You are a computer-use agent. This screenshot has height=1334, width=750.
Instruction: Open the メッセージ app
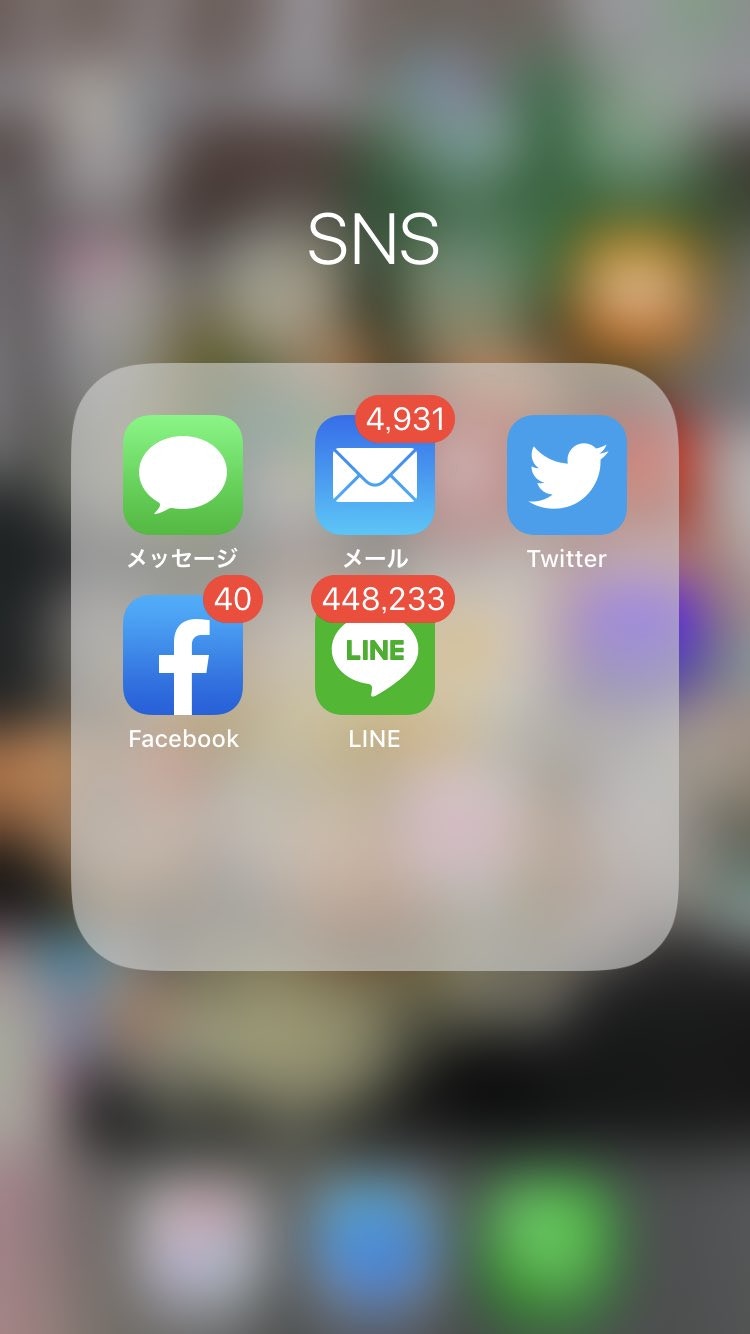[183, 475]
